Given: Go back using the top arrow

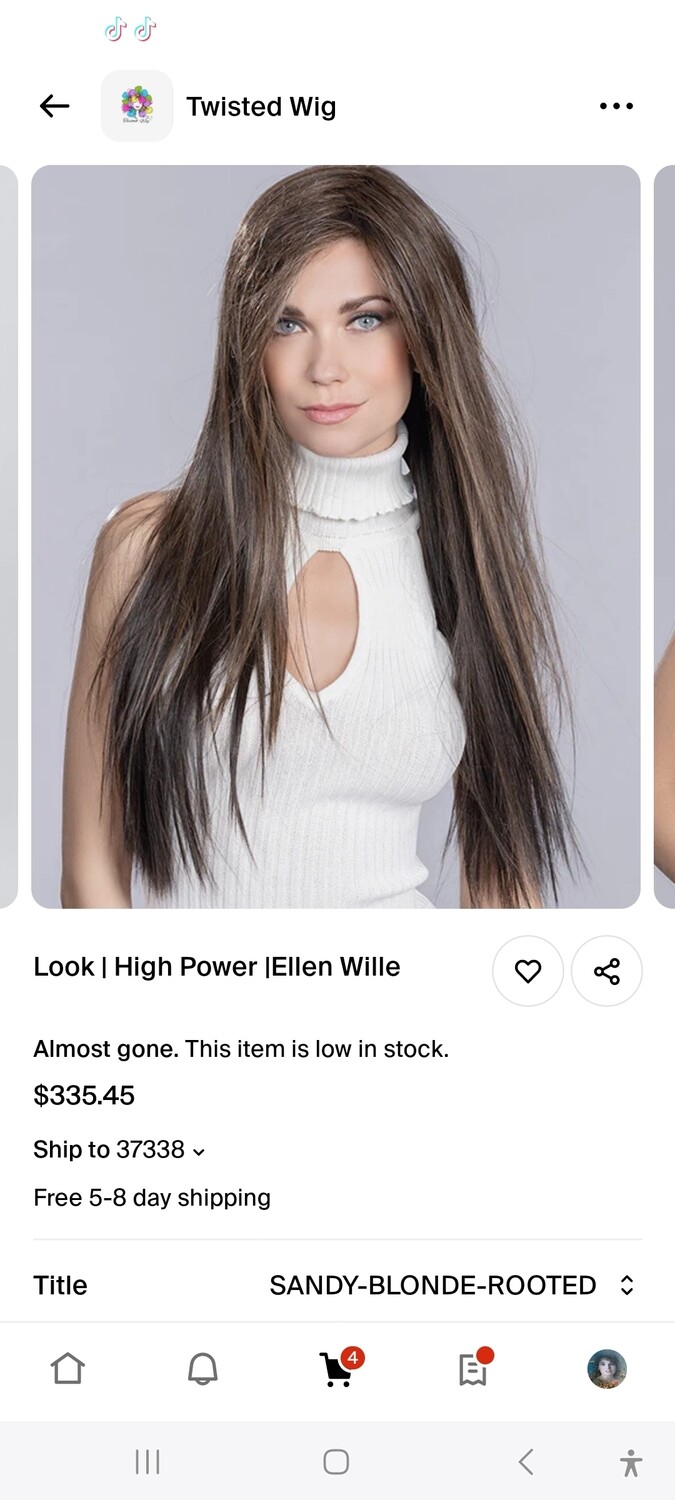Looking at the screenshot, I should [54, 106].
